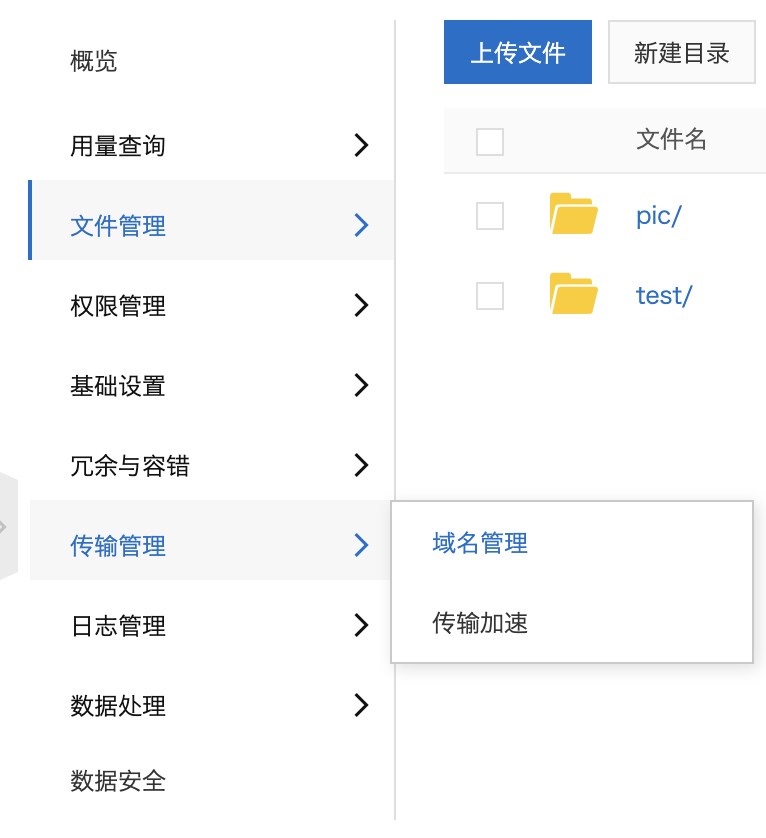Open the 概览 page
This screenshot has height=838, width=766.
94,60
